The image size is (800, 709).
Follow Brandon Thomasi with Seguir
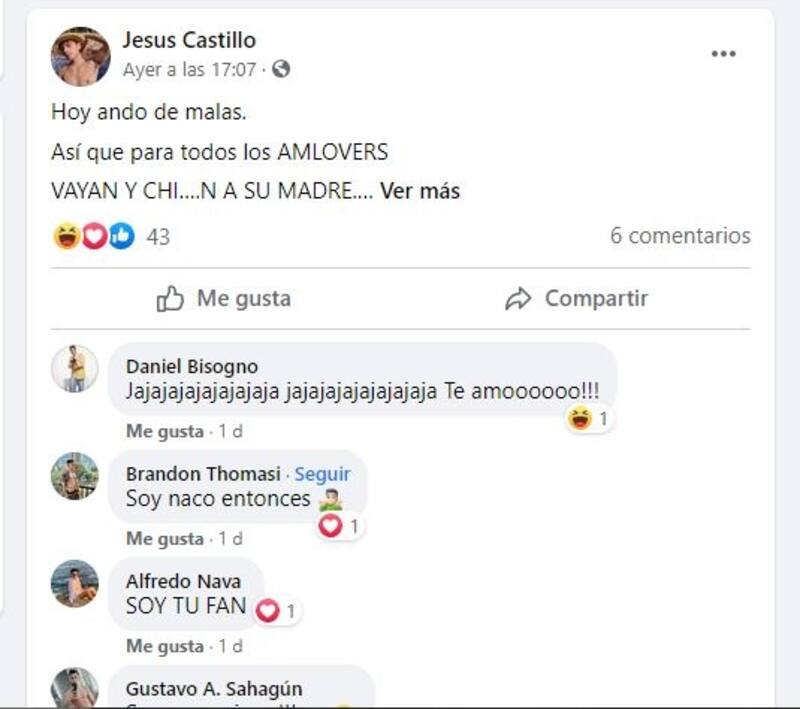[x=322, y=473]
